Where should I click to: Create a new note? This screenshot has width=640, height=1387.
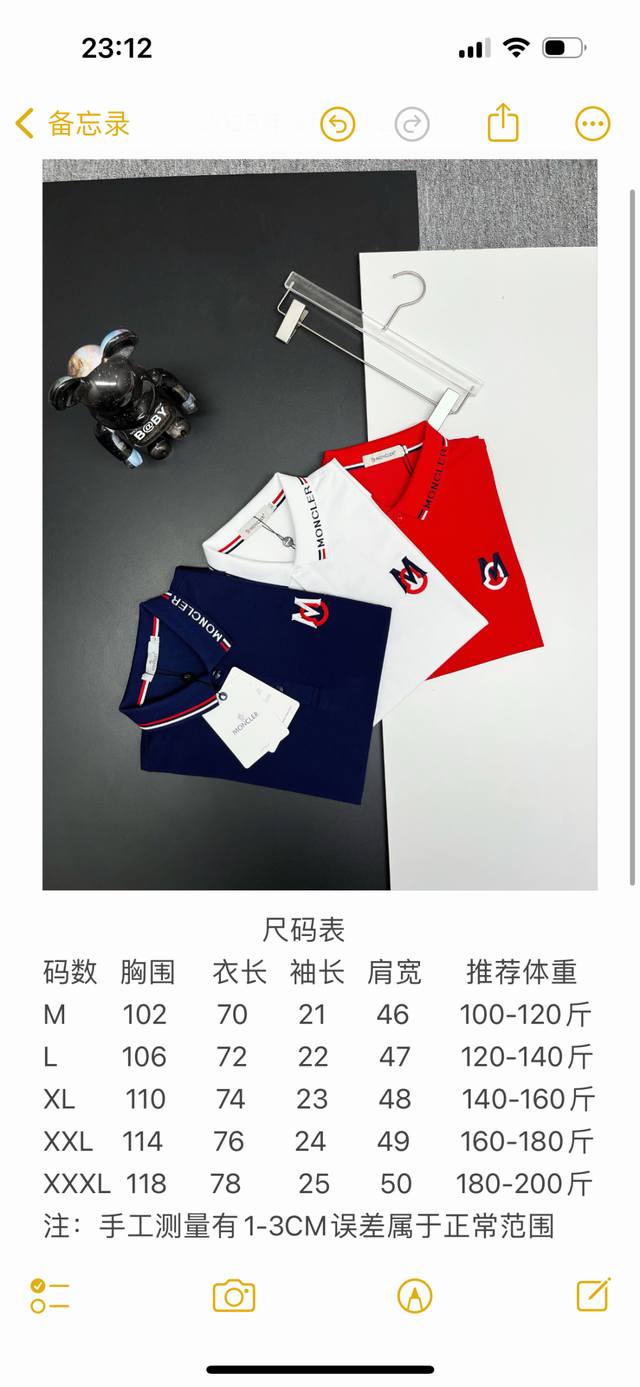pos(594,1294)
